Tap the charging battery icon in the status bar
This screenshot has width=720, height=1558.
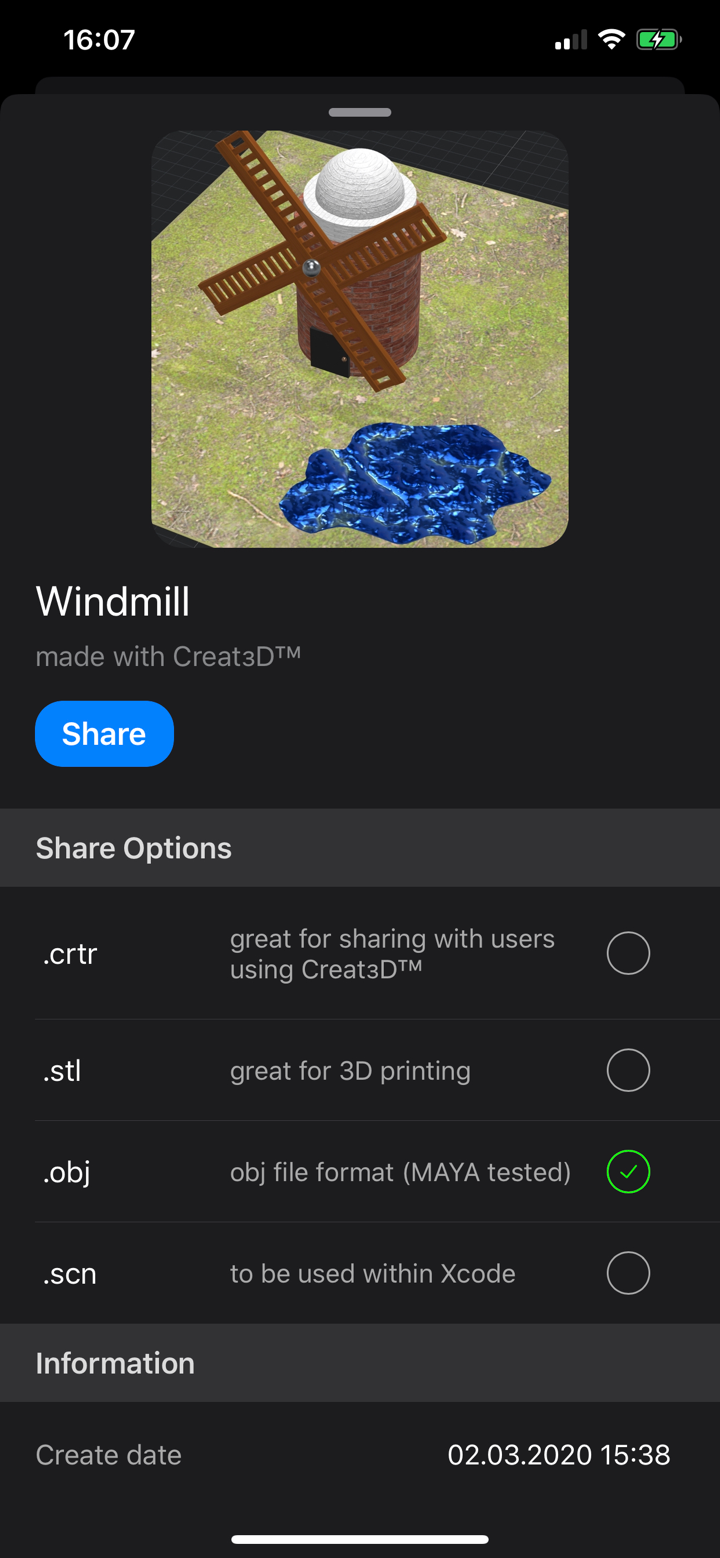658,38
